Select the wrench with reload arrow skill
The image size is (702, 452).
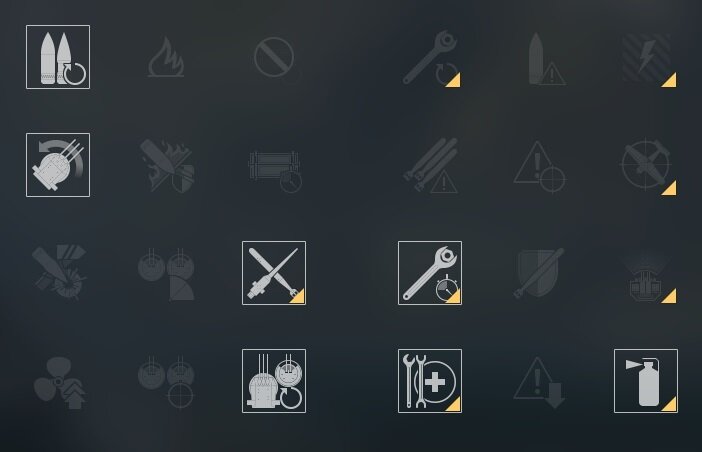(430, 57)
